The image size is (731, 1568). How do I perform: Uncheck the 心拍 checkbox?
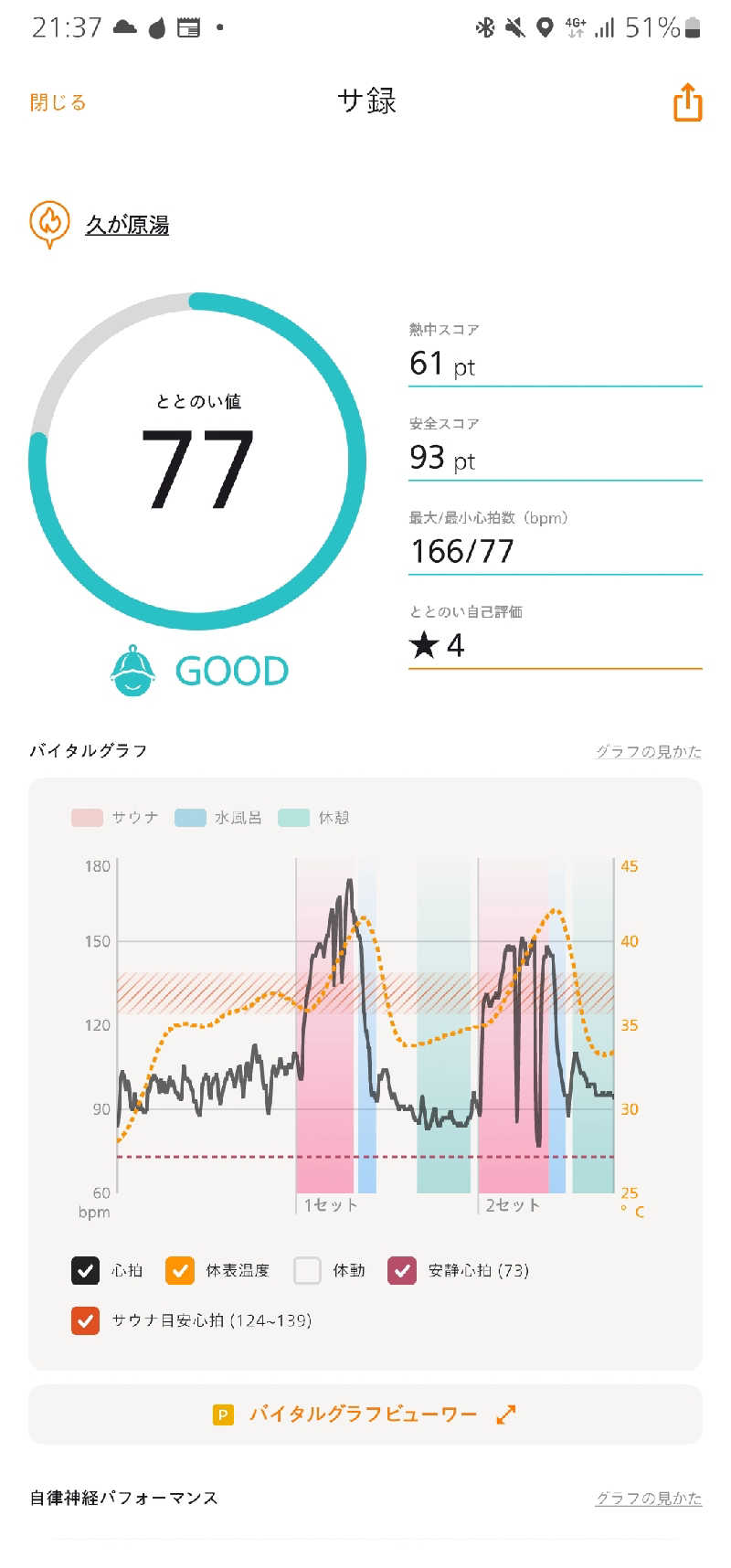tap(85, 1270)
